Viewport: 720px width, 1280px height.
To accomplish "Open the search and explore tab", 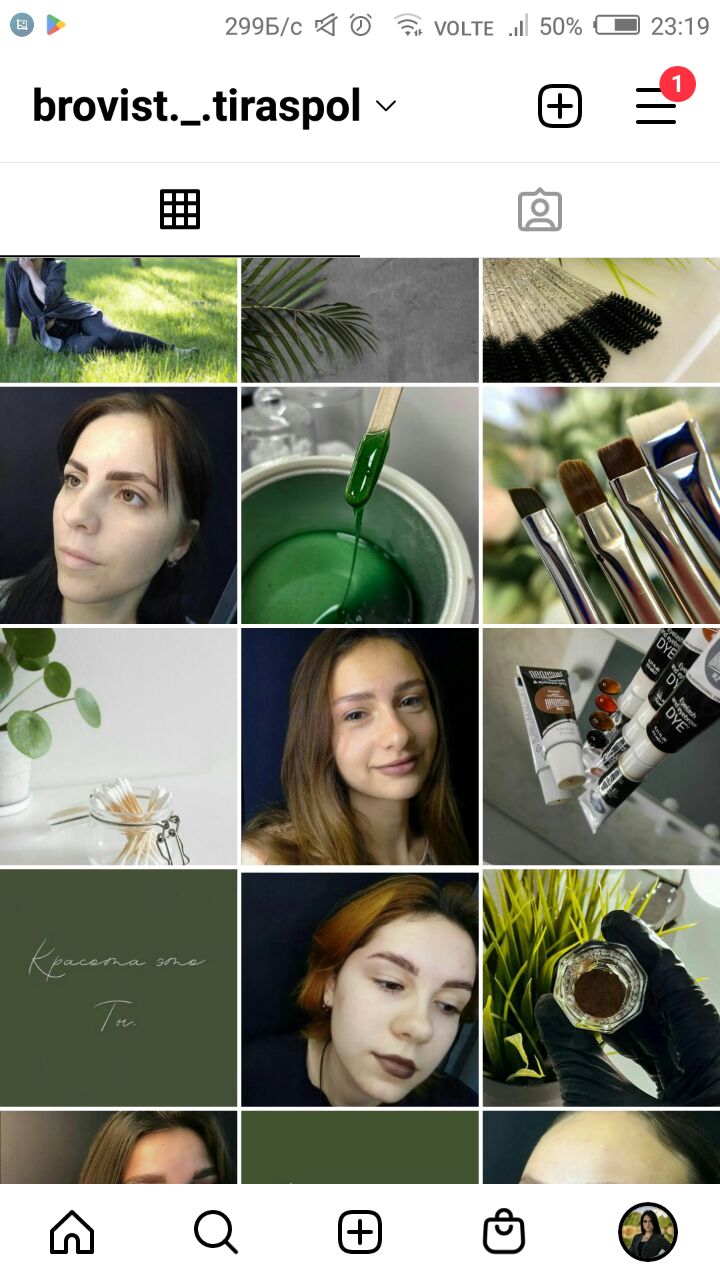I will point(216,1232).
